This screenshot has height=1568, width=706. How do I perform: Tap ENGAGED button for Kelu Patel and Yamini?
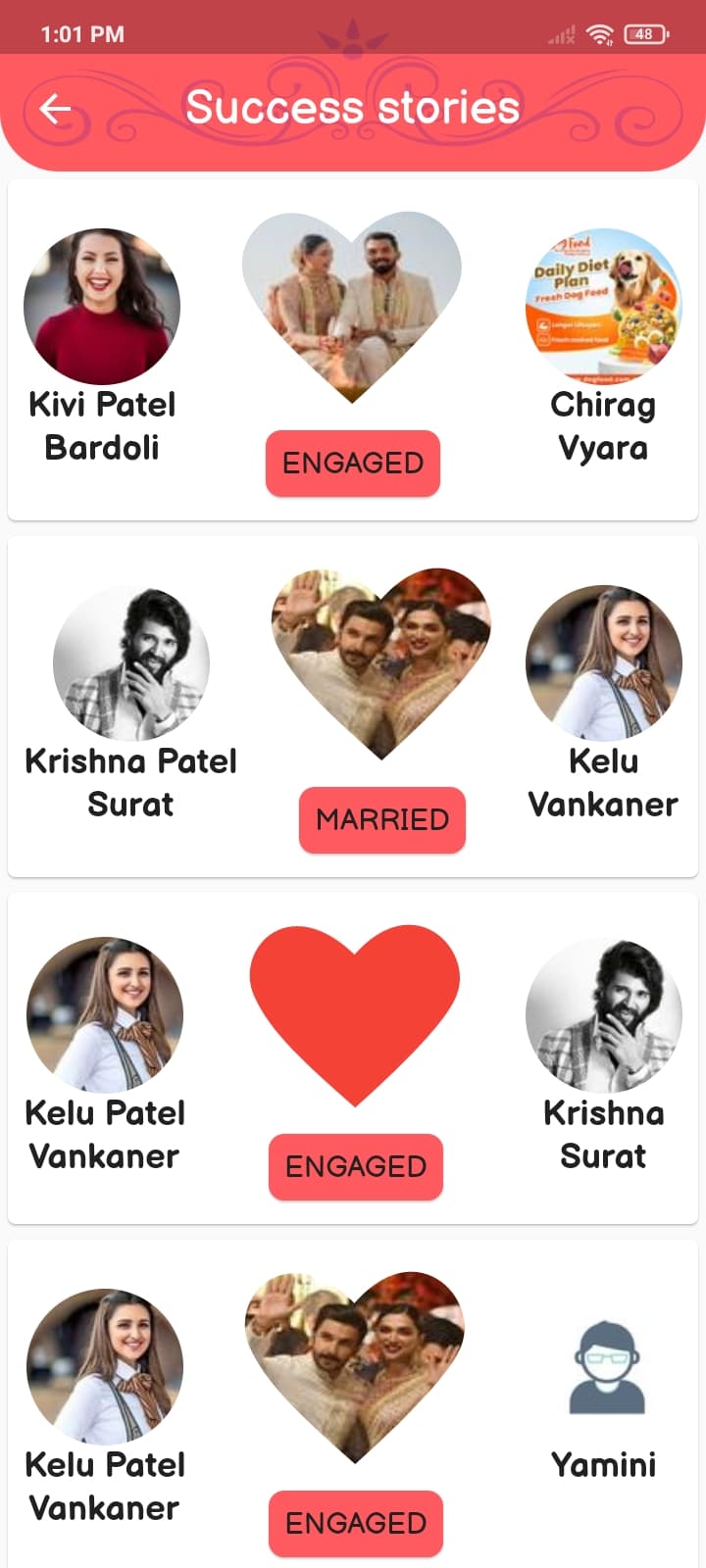(x=356, y=1523)
